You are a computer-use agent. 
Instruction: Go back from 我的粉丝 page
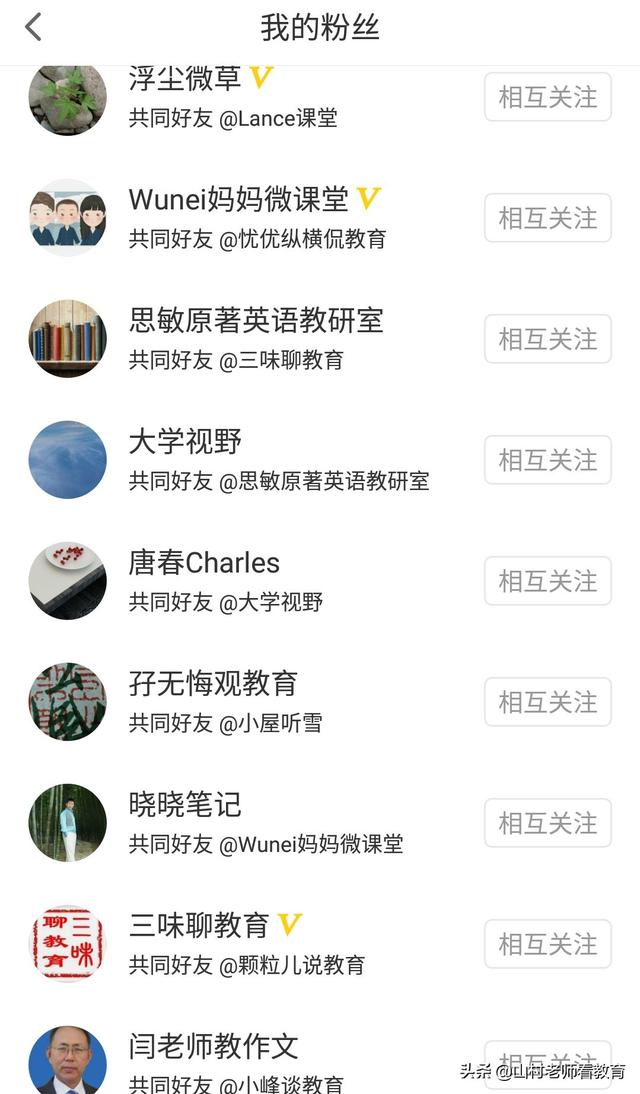click(34, 27)
